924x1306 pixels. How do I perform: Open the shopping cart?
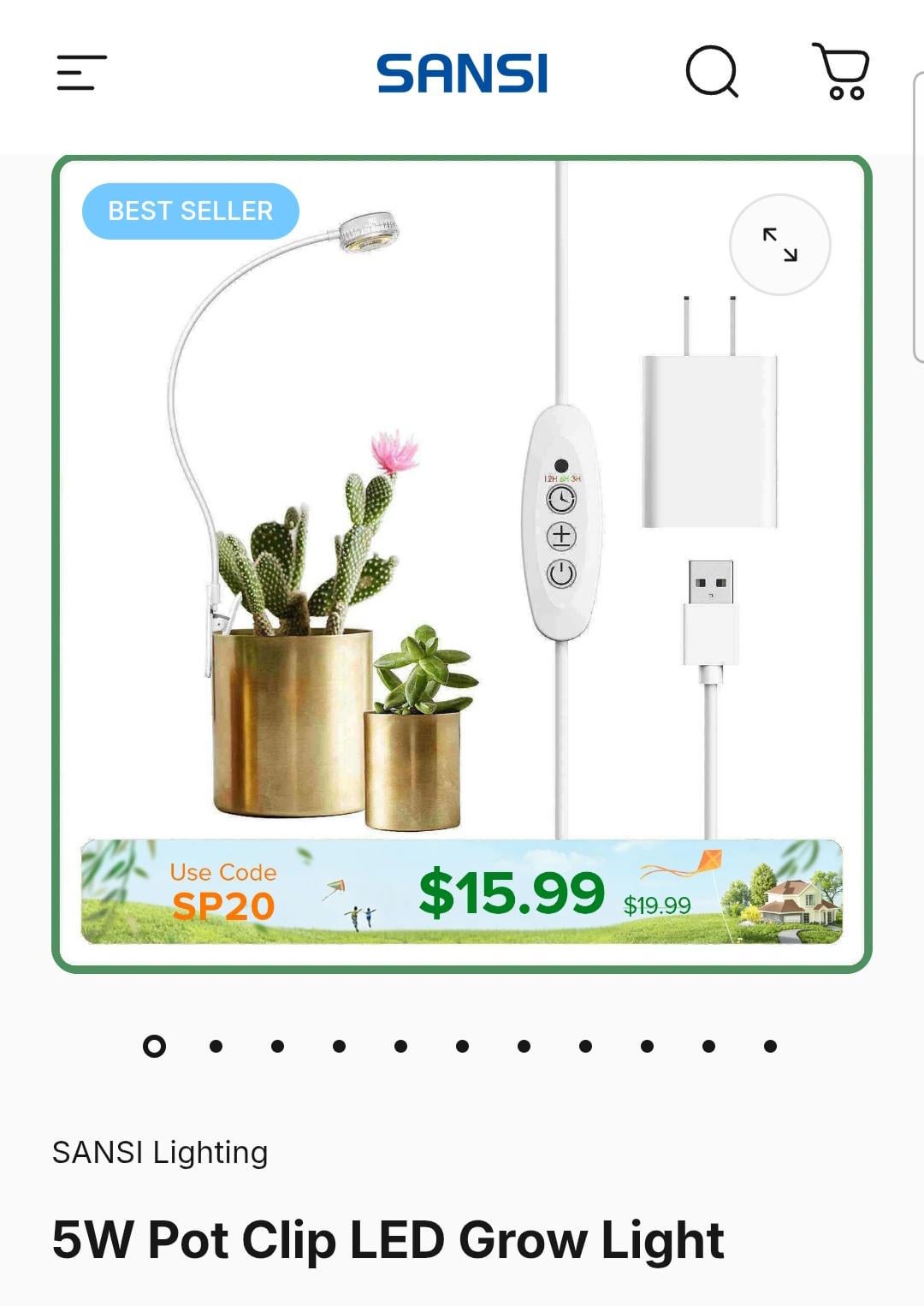tap(842, 72)
